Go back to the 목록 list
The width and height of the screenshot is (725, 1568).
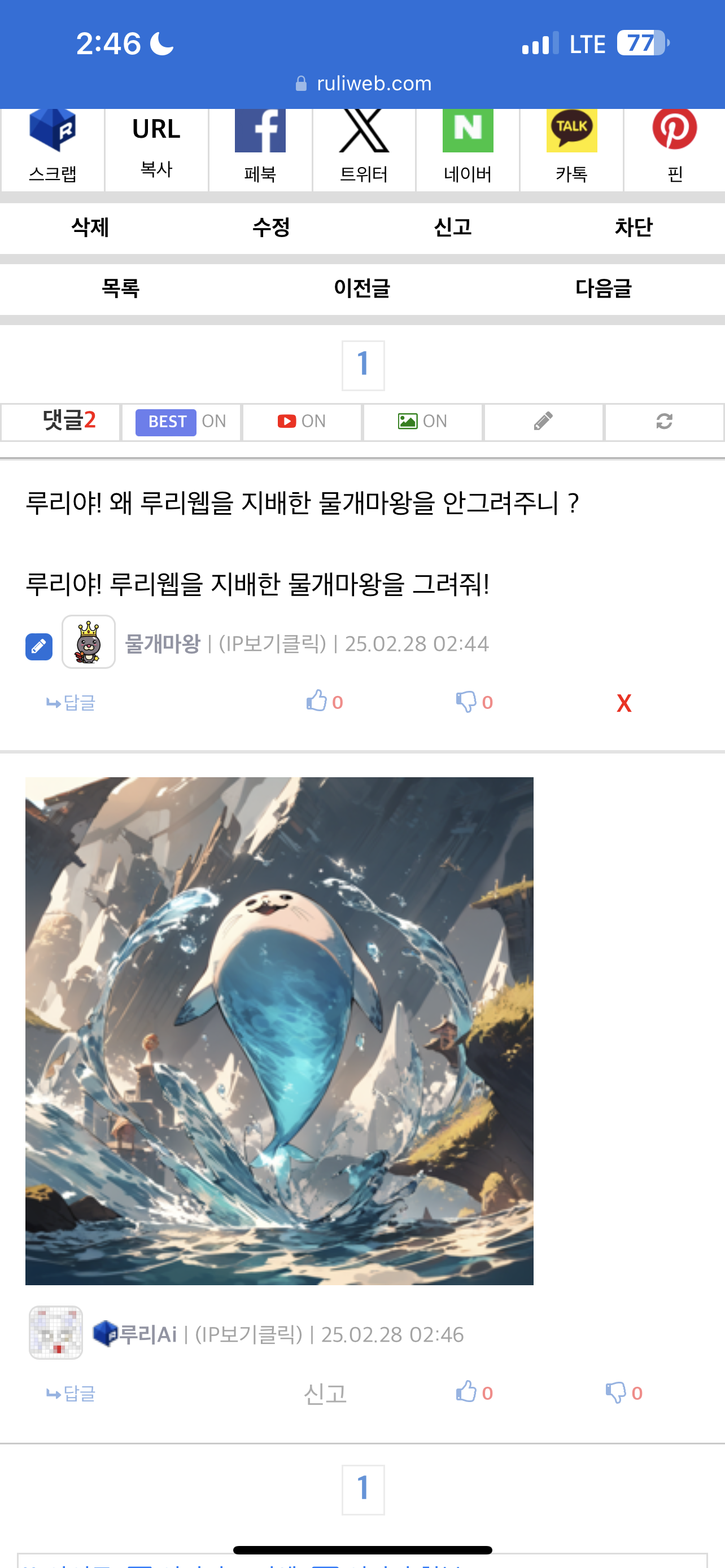click(x=120, y=288)
